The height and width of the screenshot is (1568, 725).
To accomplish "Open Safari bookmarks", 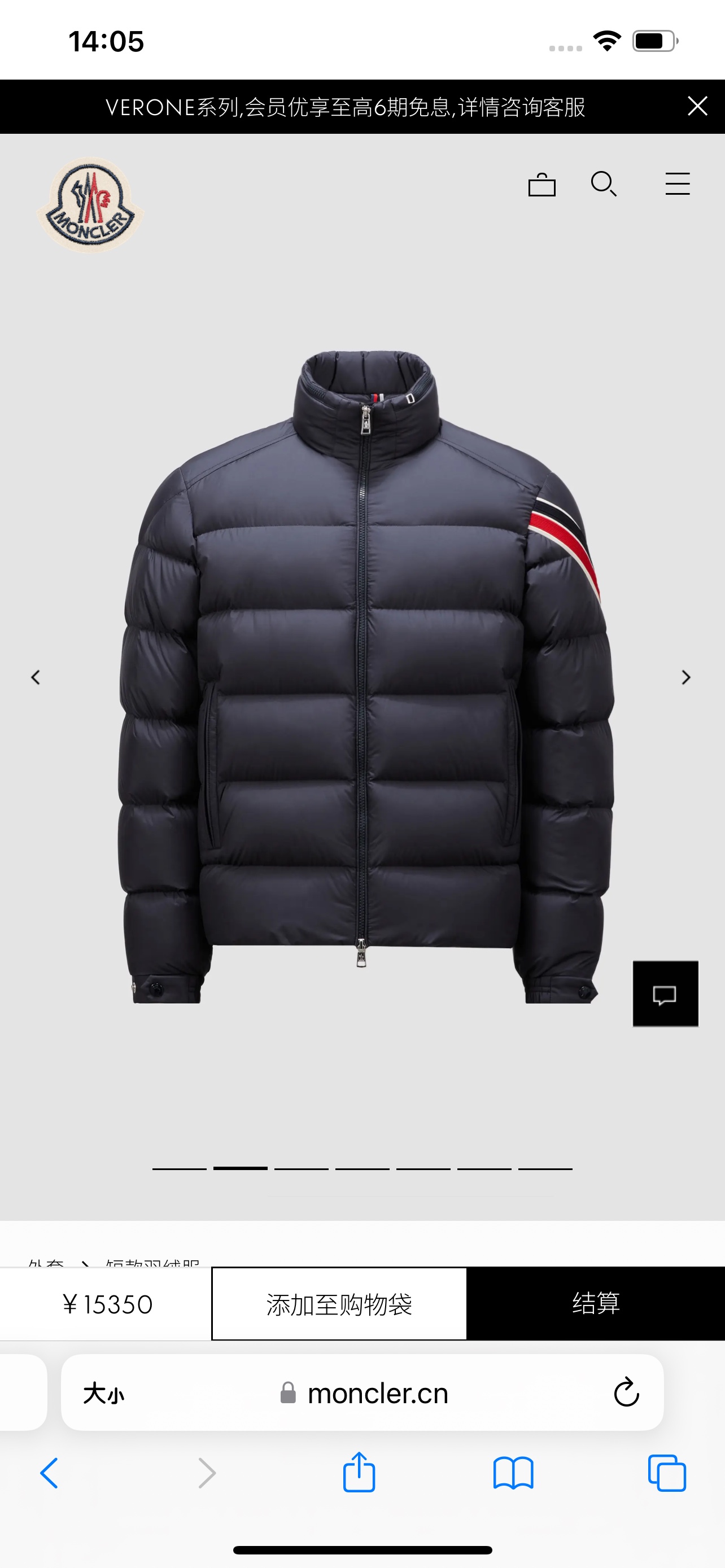I will click(513, 1473).
